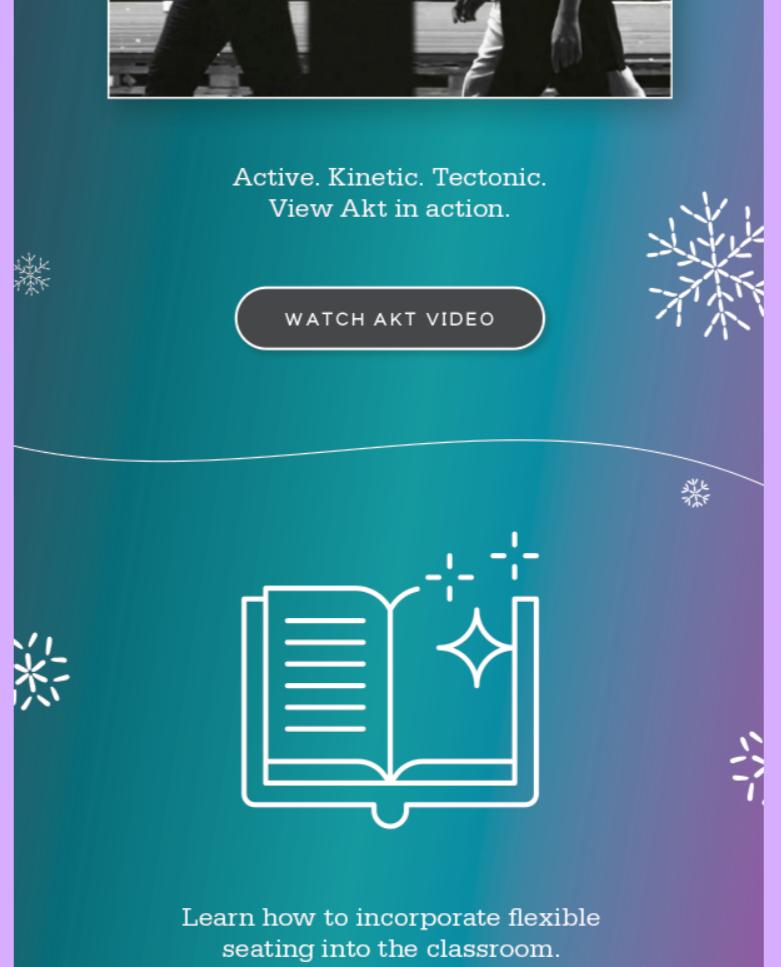Tap the Watch Akt Video button

pyautogui.click(x=389, y=318)
